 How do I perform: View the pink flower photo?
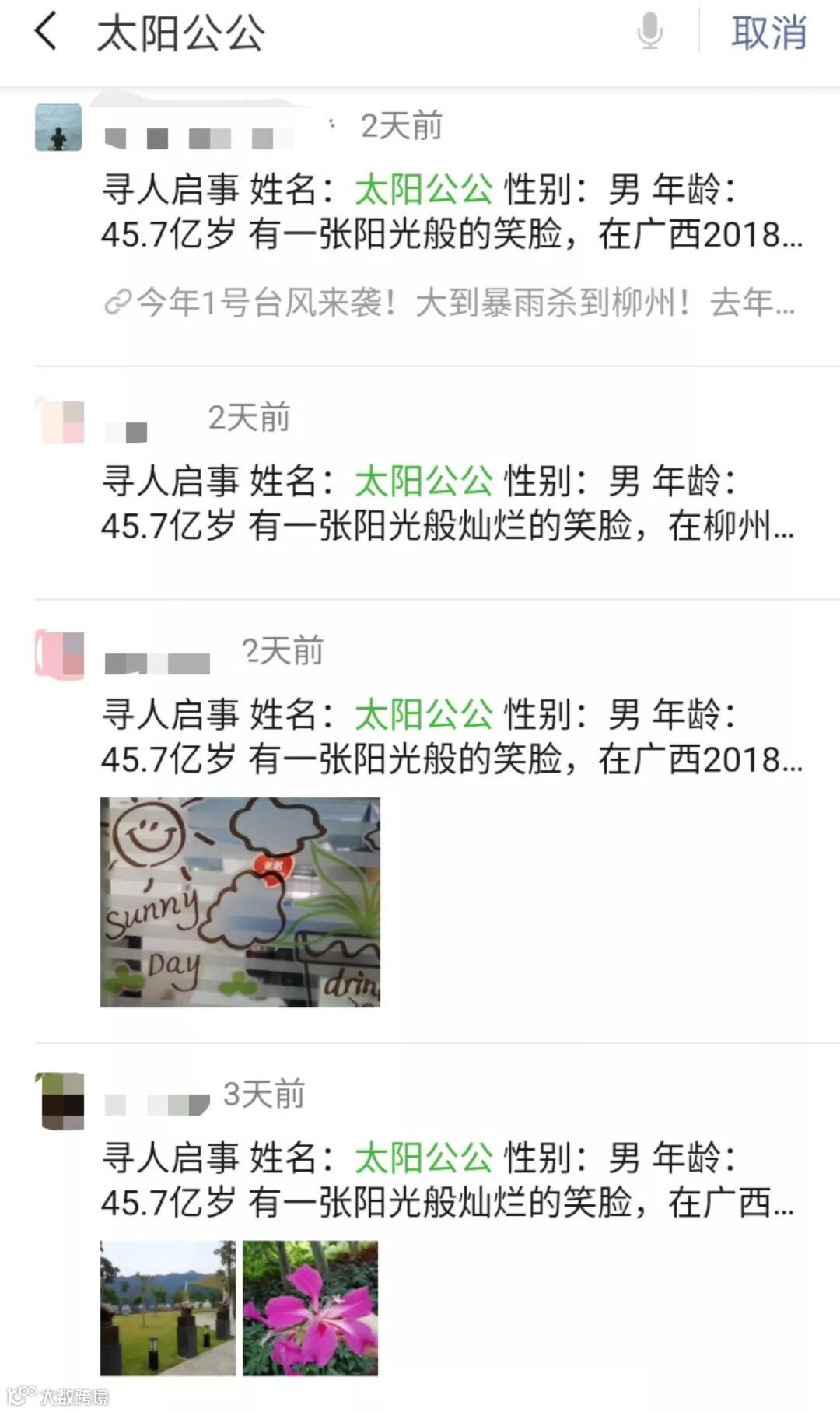[x=310, y=1308]
